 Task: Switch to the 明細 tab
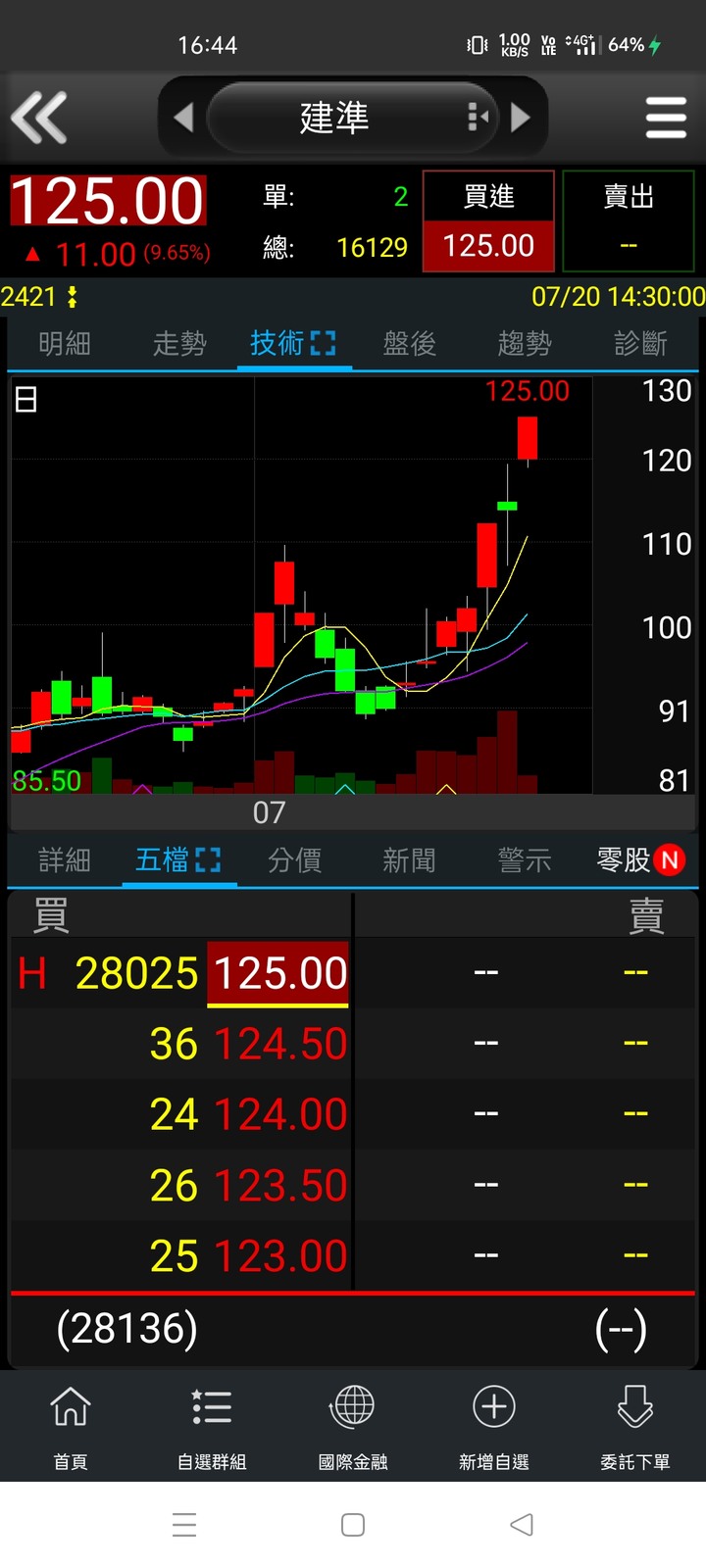click(x=65, y=343)
